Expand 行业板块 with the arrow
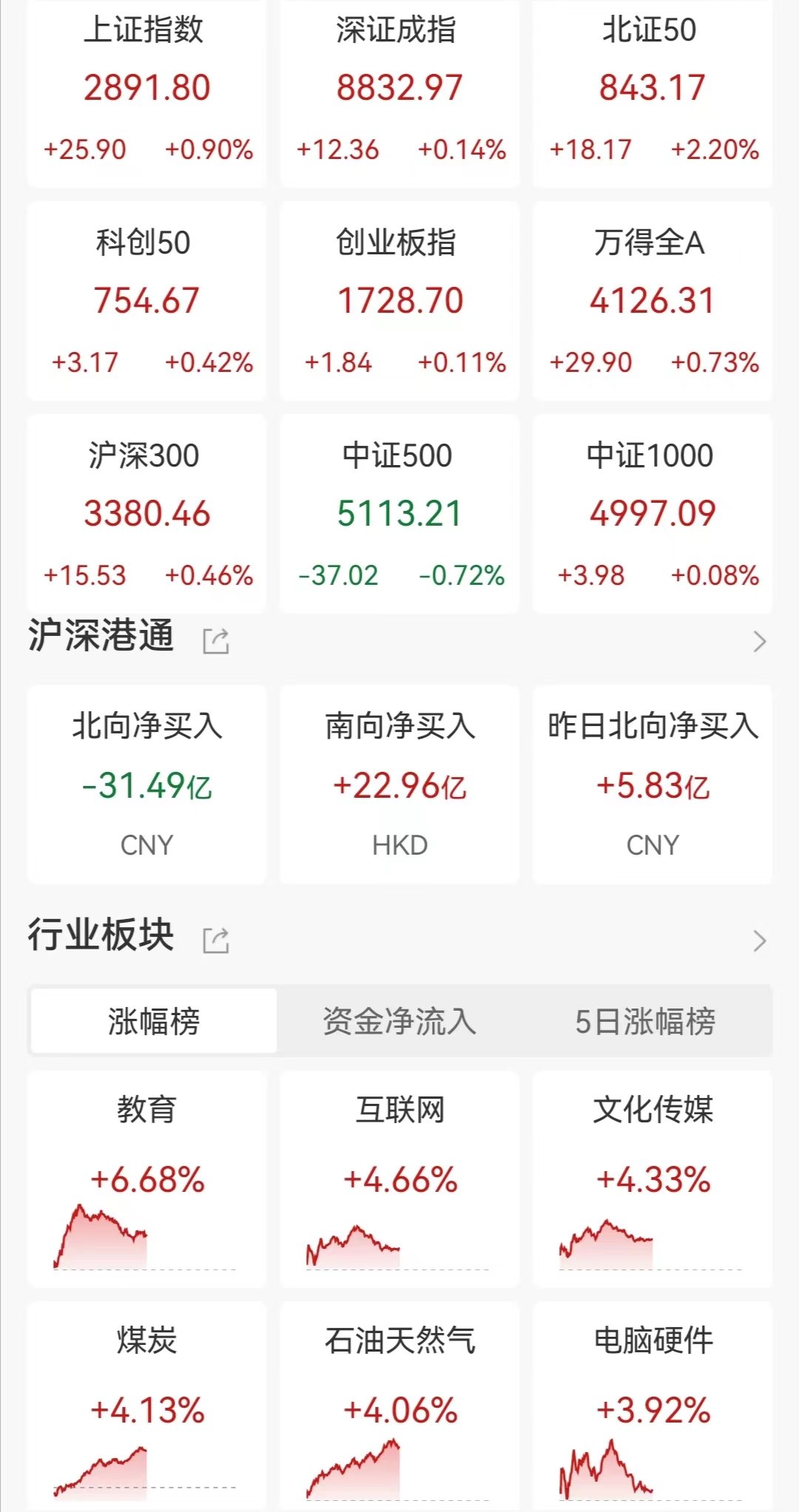The image size is (799, 1512). point(759,940)
